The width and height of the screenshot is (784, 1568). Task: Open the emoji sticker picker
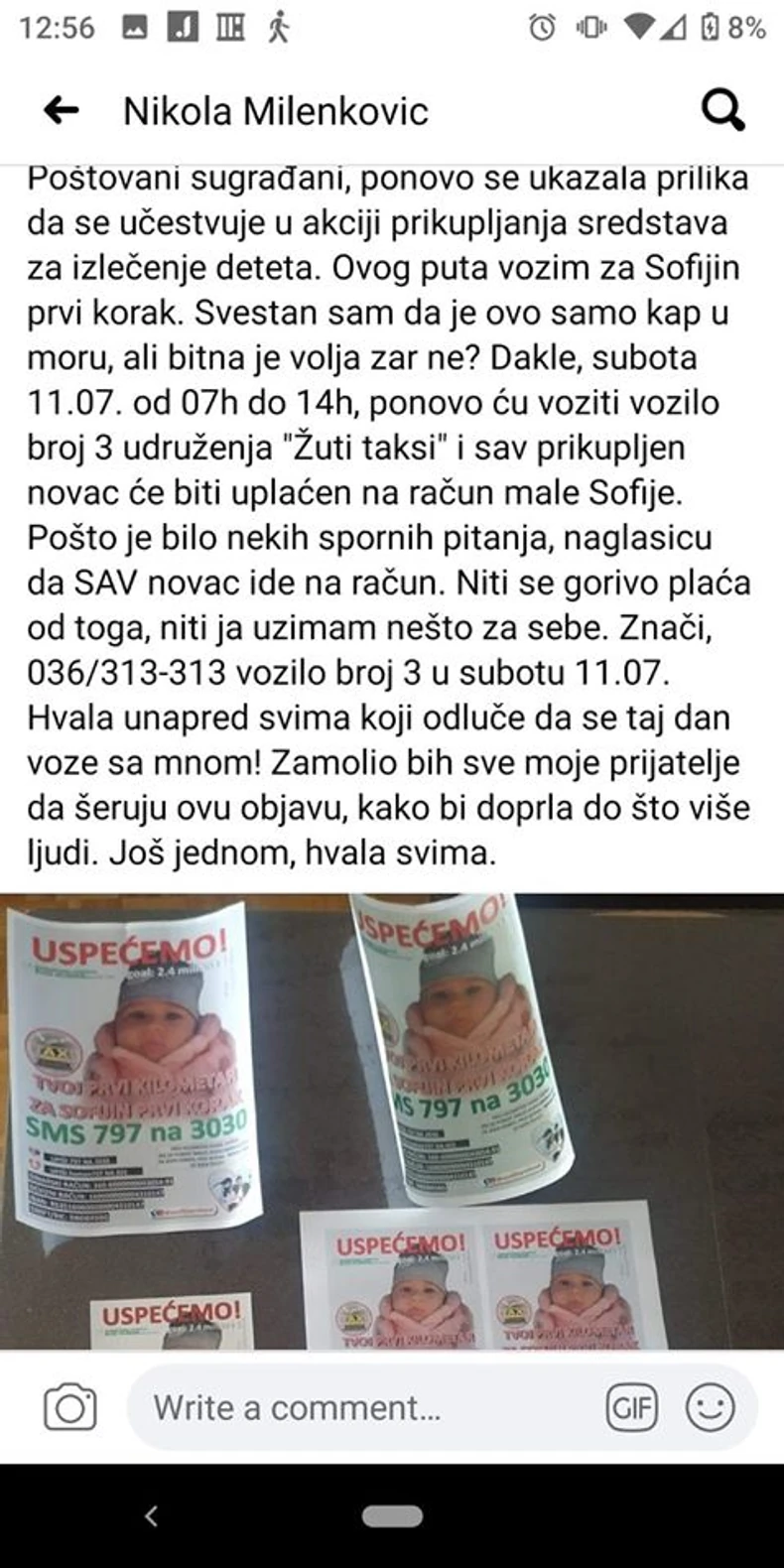pos(710,1407)
